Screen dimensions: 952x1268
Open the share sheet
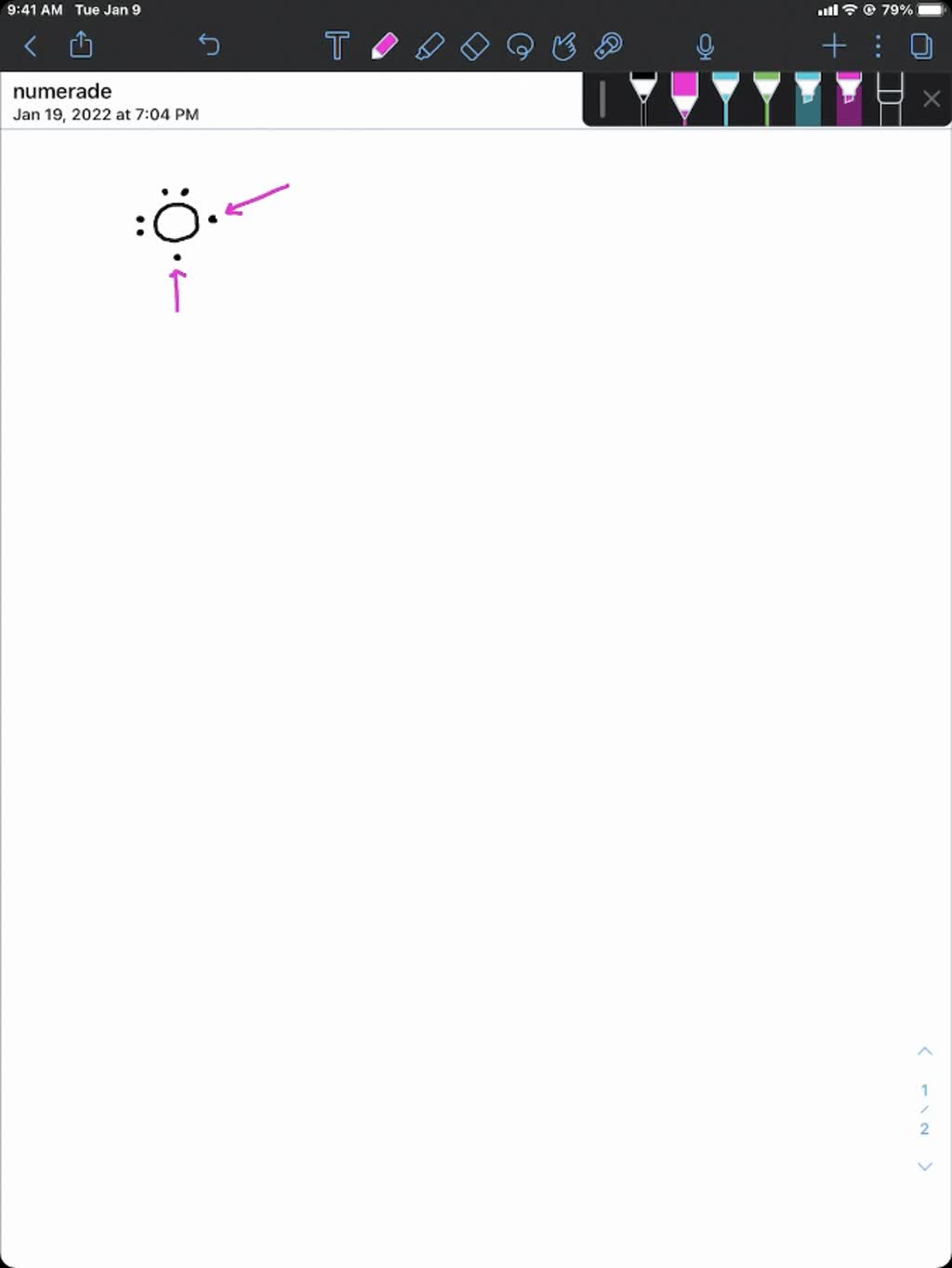80,44
